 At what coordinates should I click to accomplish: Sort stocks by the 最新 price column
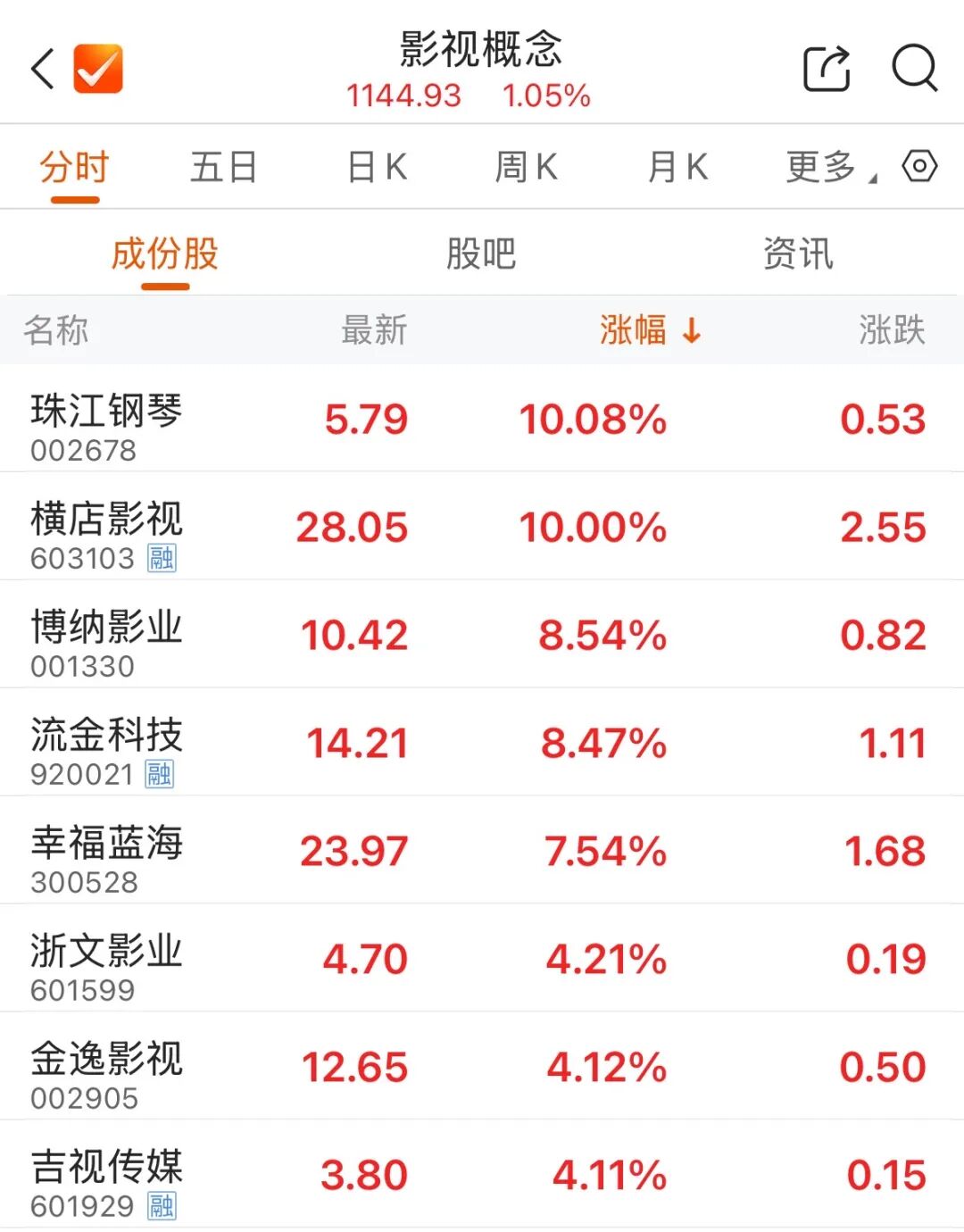375,331
